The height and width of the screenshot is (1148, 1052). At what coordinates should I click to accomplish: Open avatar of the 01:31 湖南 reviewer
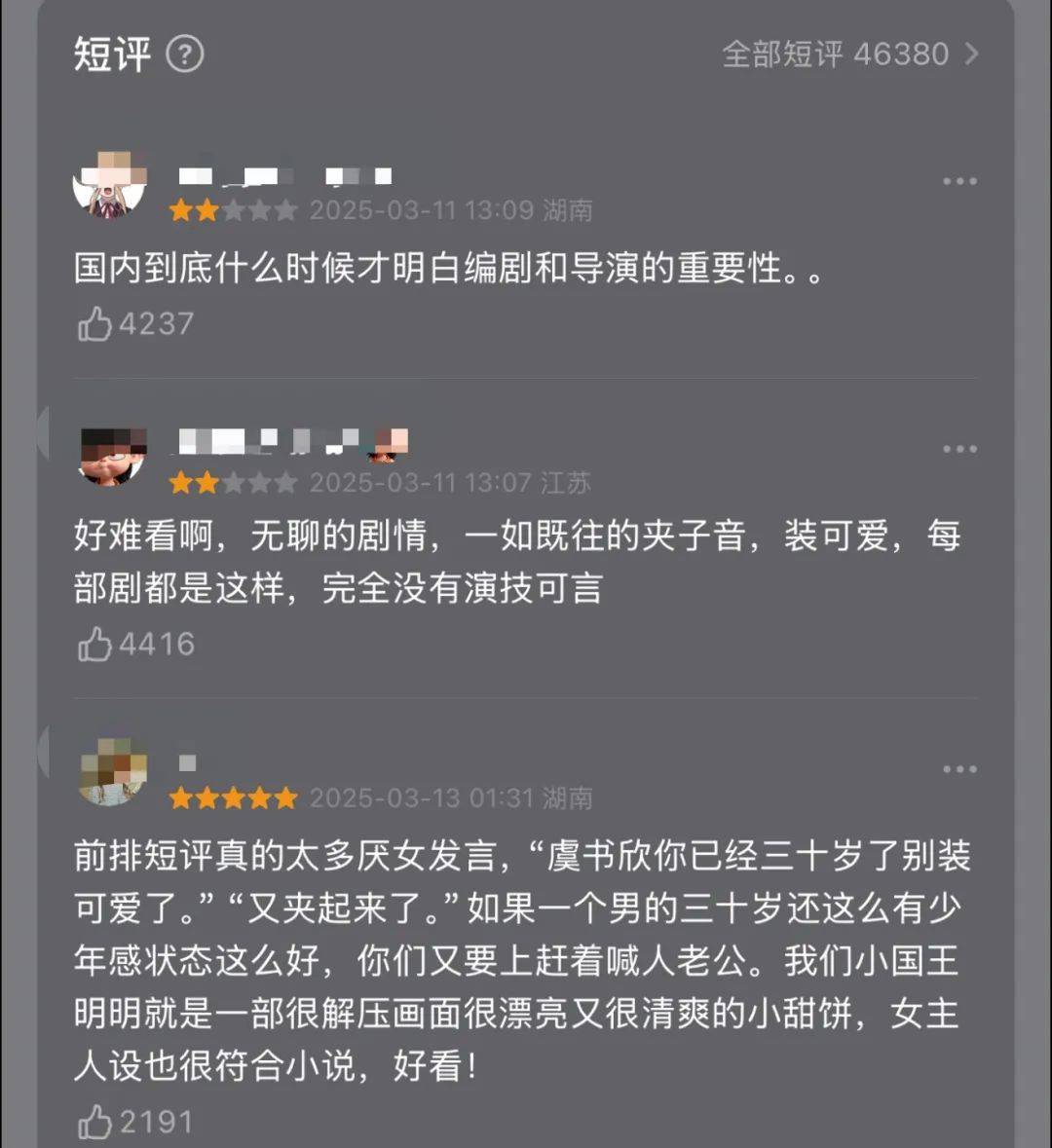pos(113,771)
